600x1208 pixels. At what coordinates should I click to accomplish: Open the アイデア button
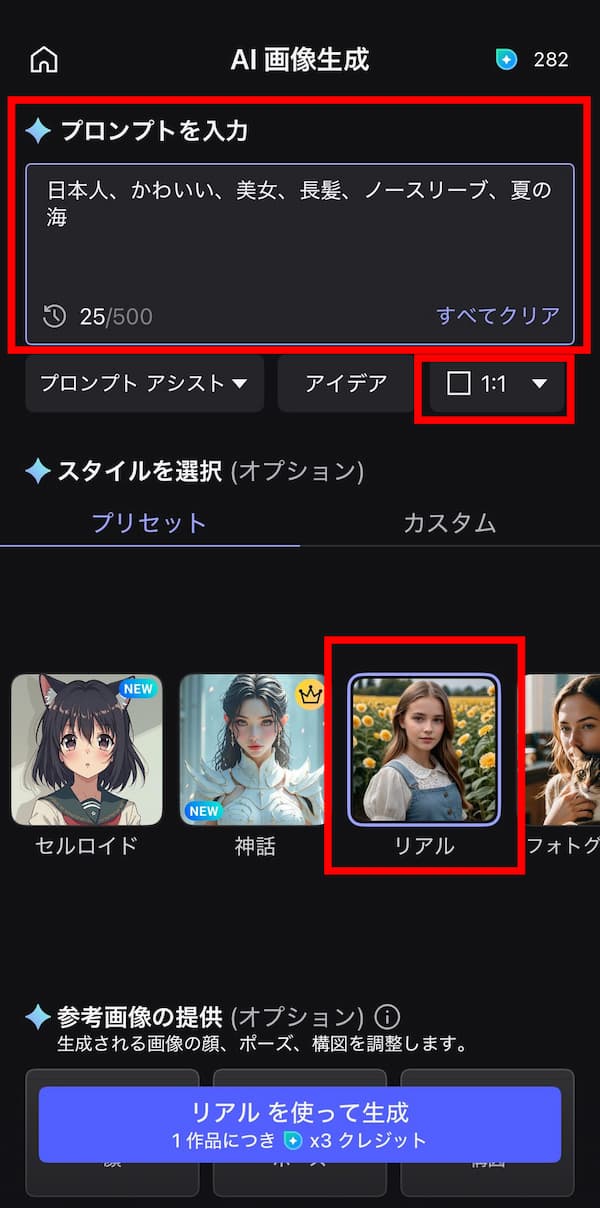point(346,383)
